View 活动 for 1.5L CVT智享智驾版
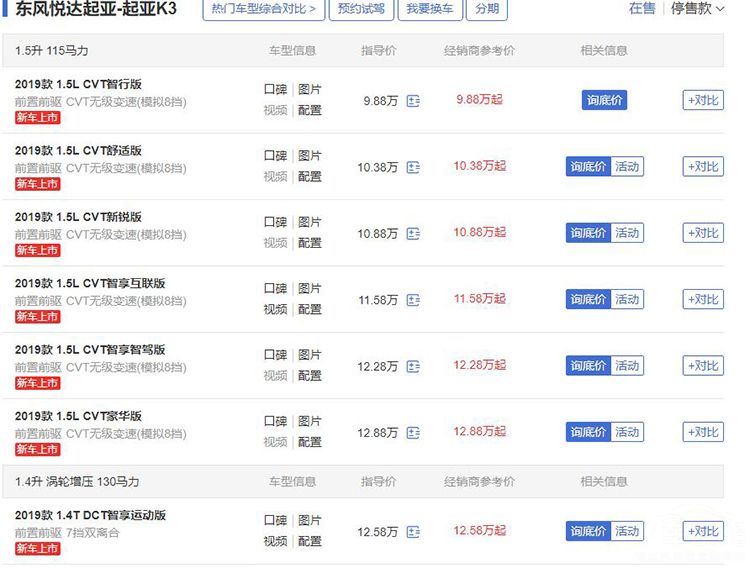This screenshot has height=568, width=750. click(627, 365)
